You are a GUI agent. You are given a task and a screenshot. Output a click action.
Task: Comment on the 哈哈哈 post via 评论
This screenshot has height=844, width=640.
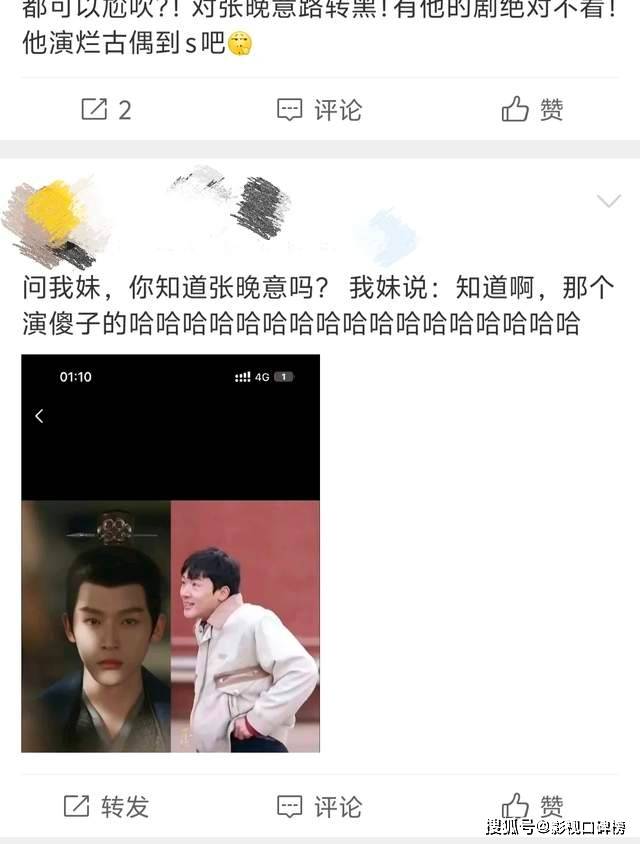point(319,806)
